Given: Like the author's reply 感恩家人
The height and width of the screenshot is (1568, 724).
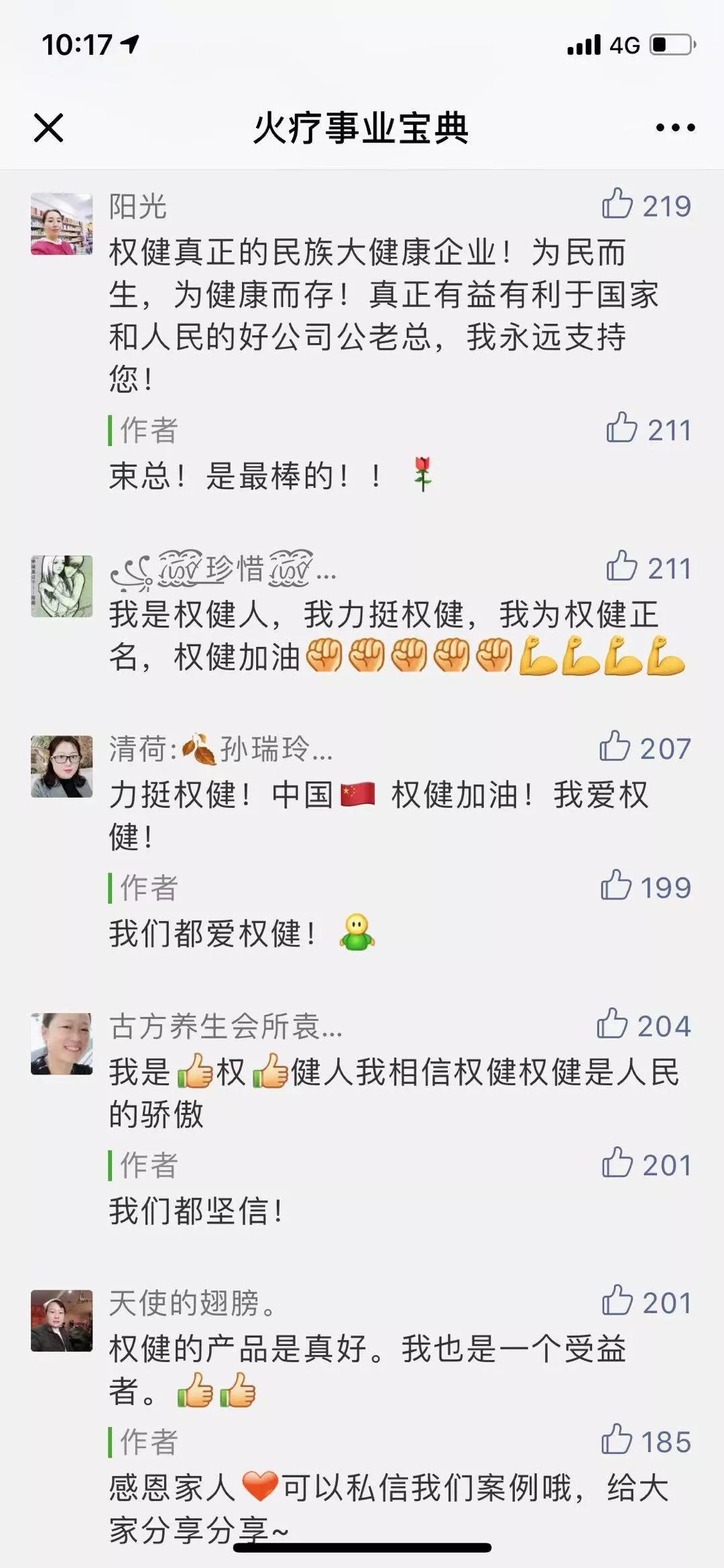Looking at the screenshot, I should [617, 1440].
